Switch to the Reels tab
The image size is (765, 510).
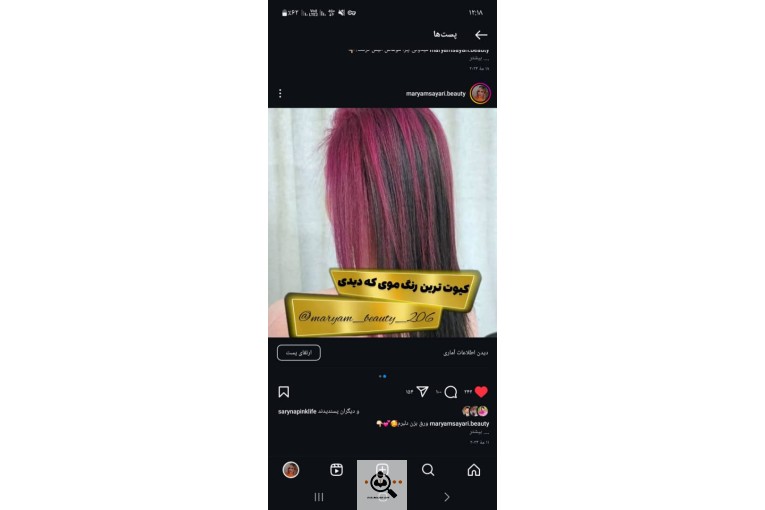pos(337,470)
